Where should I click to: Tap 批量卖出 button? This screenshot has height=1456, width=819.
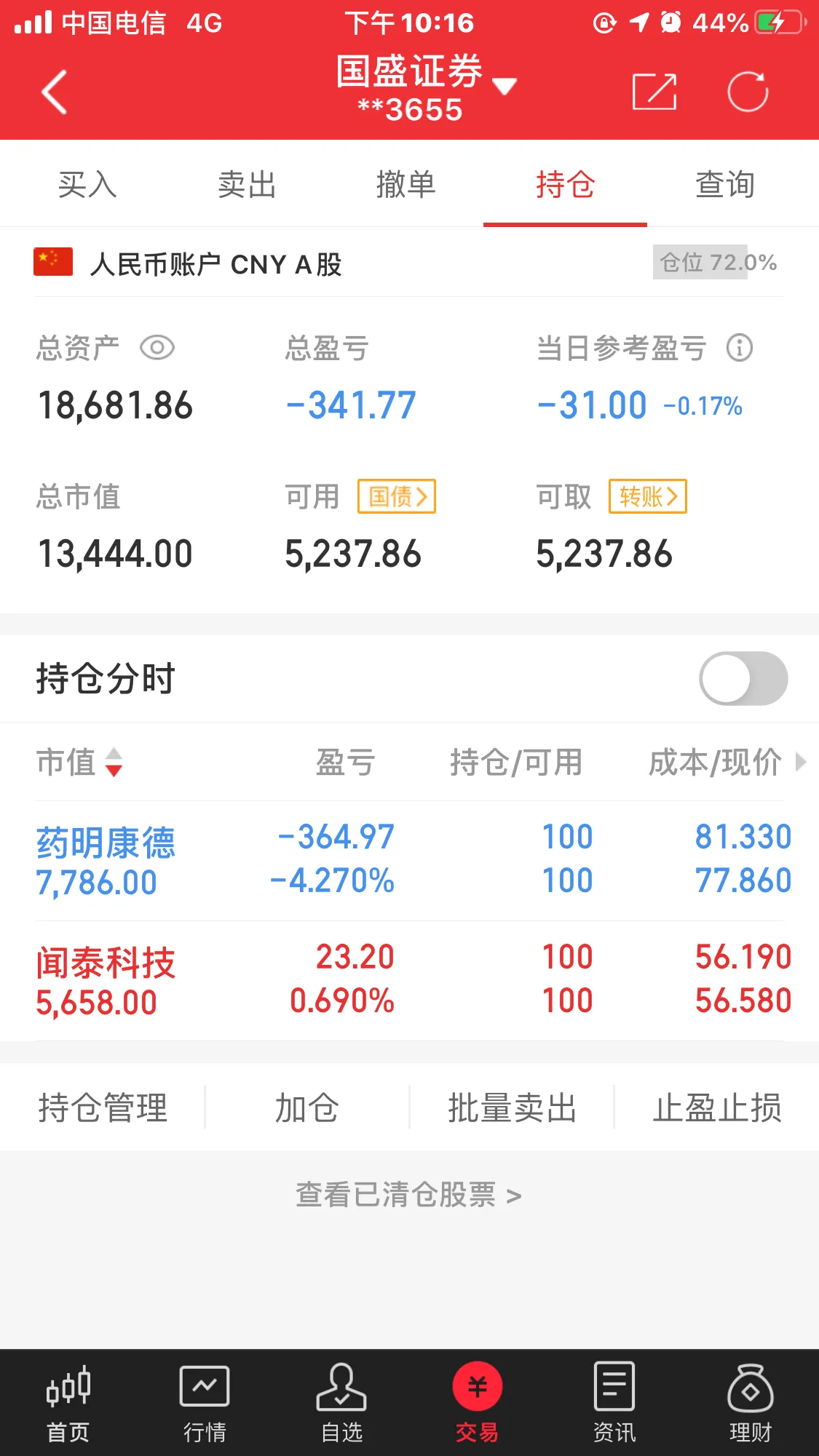point(512,1107)
